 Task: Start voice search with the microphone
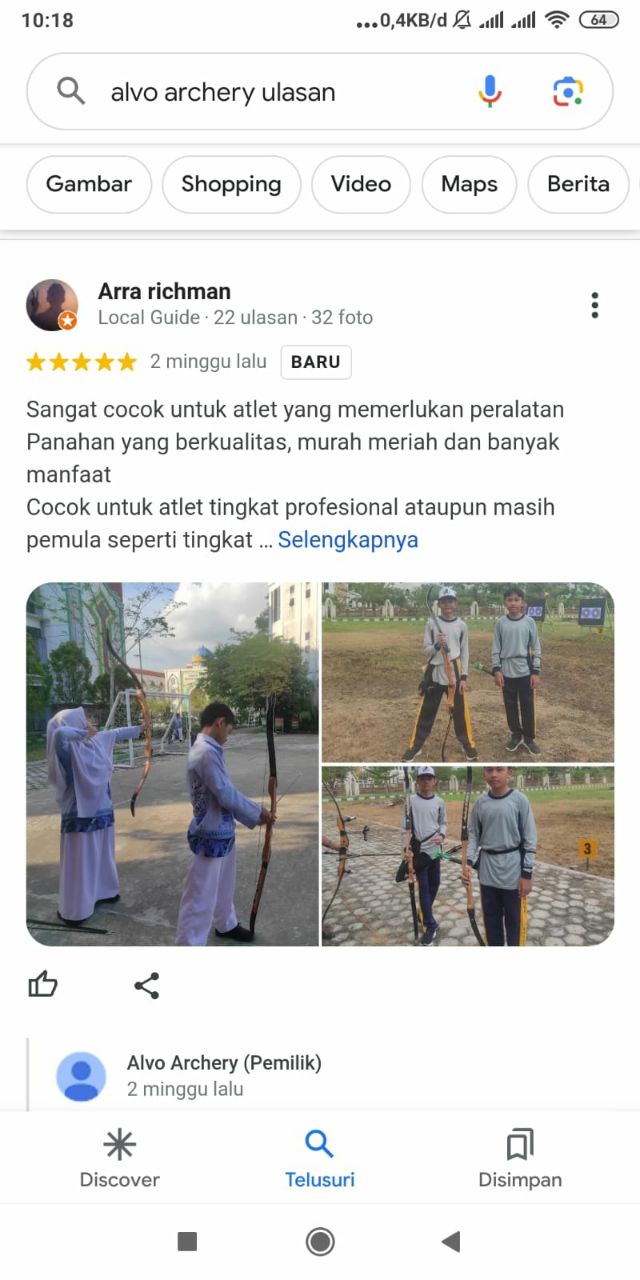click(x=490, y=92)
